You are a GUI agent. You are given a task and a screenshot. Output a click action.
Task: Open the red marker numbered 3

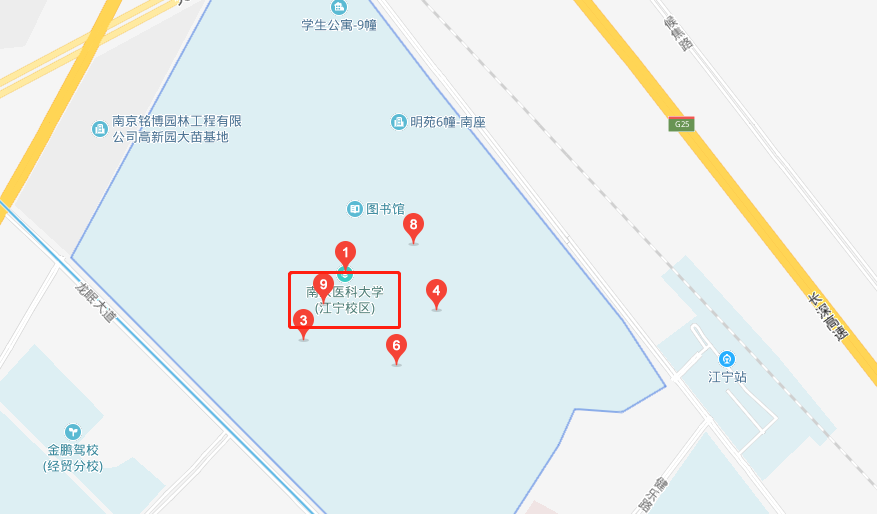click(x=303, y=321)
